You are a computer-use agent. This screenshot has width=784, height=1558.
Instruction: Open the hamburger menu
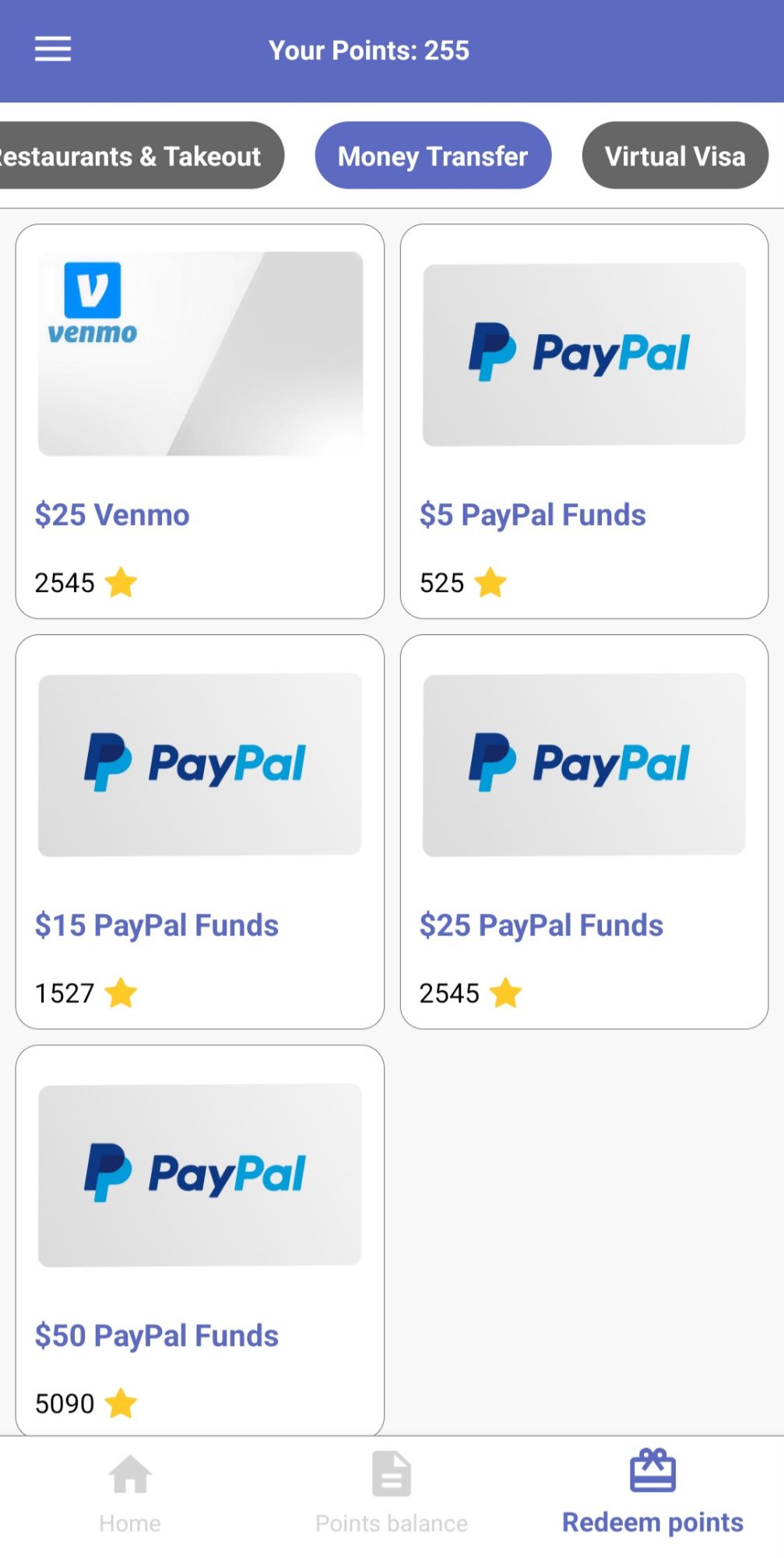(x=53, y=49)
